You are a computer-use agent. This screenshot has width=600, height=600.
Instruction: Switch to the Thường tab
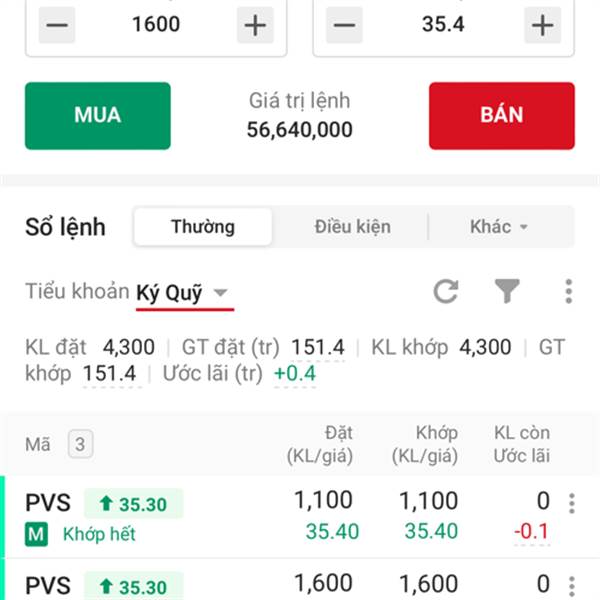[203, 227]
